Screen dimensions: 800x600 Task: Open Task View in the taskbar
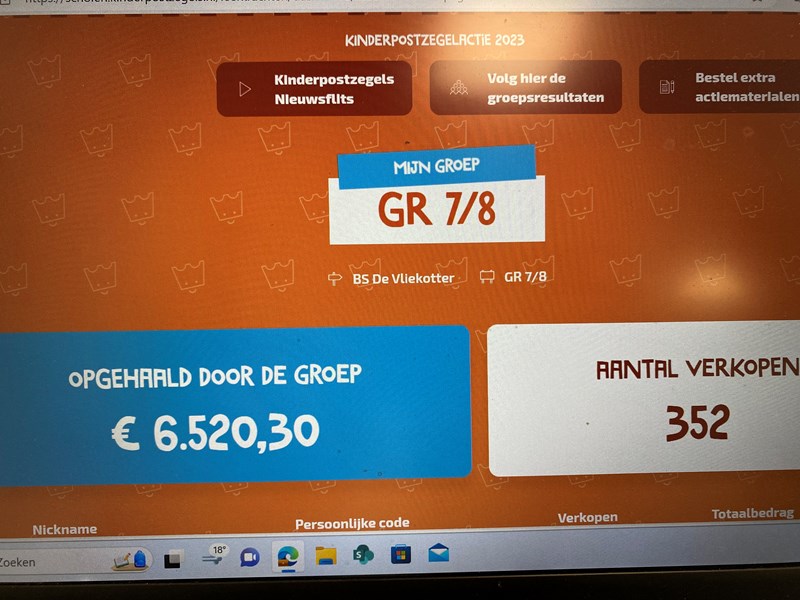[x=174, y=559]
